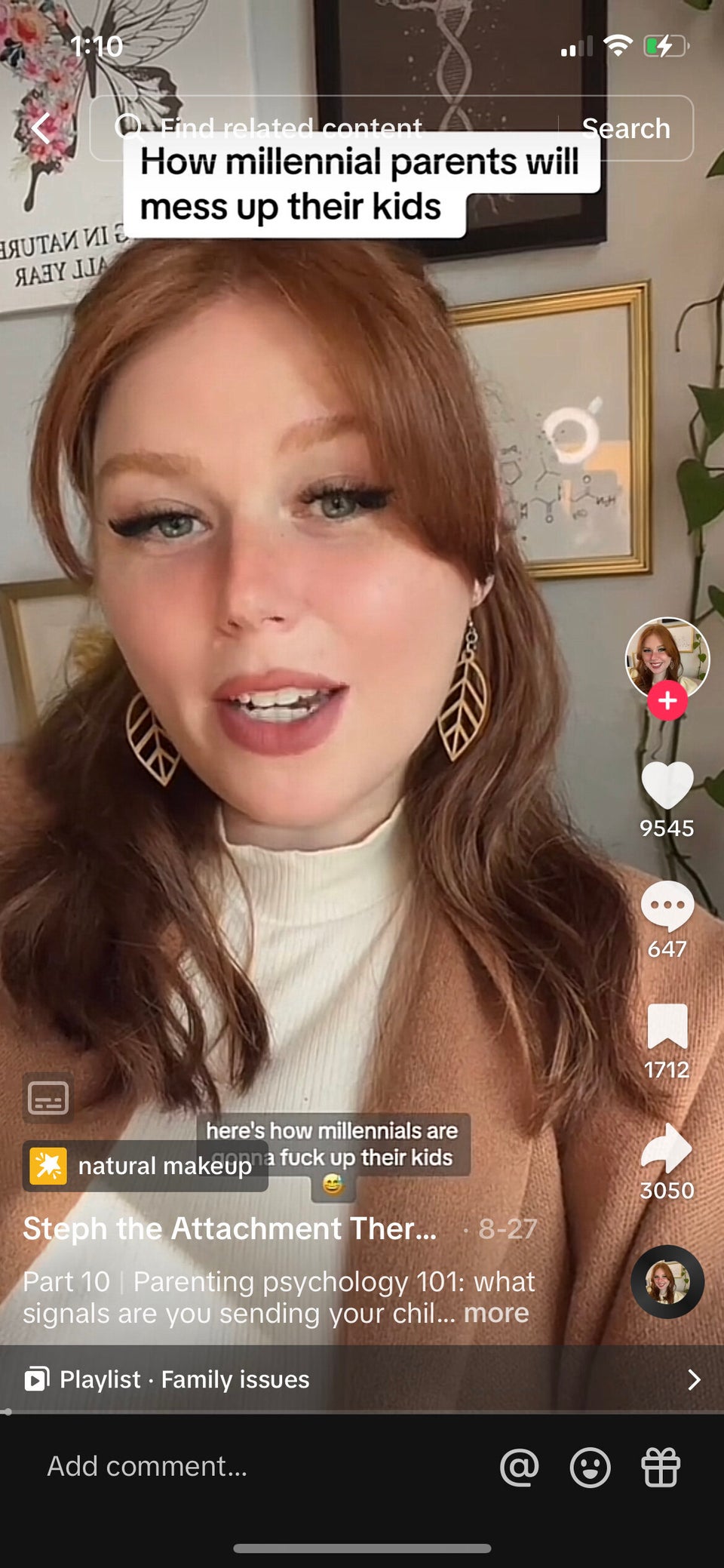The width and height of the screenshot is (724, 1568).
Task: Tap the Search button
Action: [x=625, y=128]
